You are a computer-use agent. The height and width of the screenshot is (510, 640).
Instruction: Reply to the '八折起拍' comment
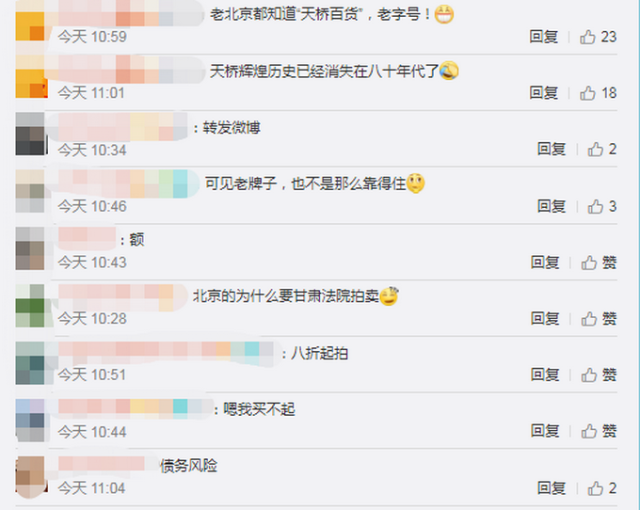click(x=545, y=374)
